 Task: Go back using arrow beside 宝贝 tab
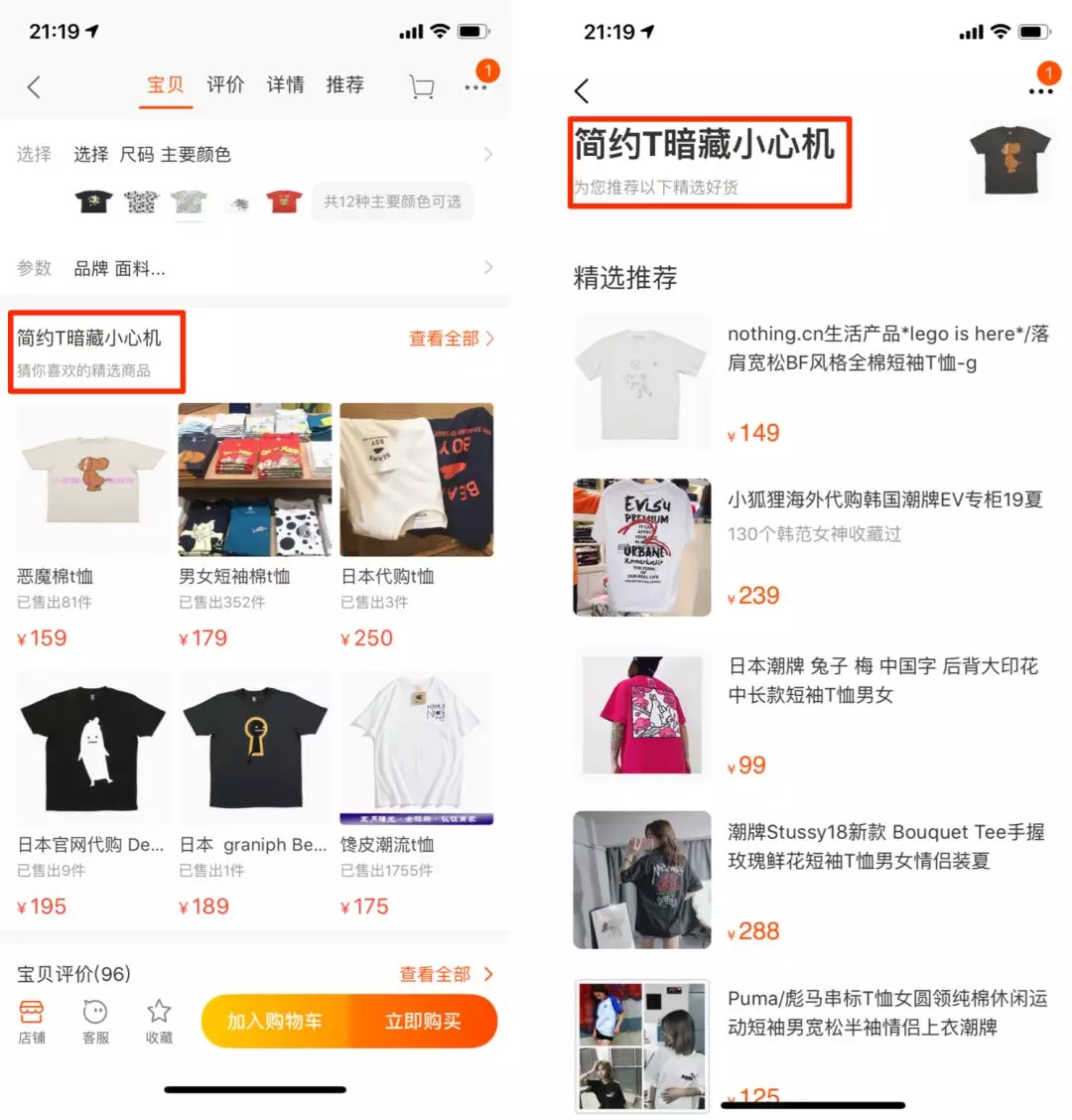point(34,86)
